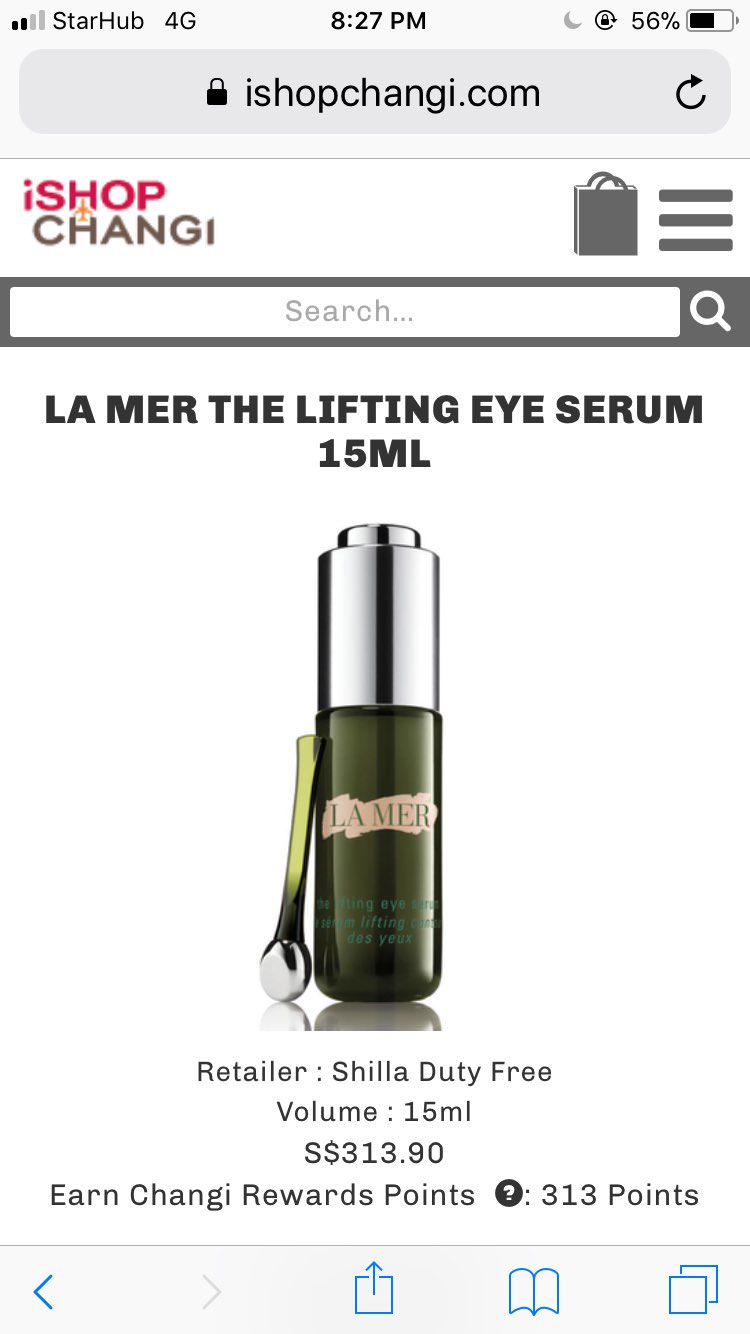This screenshot has height=1334, width=750.
Task: Reload the page in Safari
Action: click(690, 93)
